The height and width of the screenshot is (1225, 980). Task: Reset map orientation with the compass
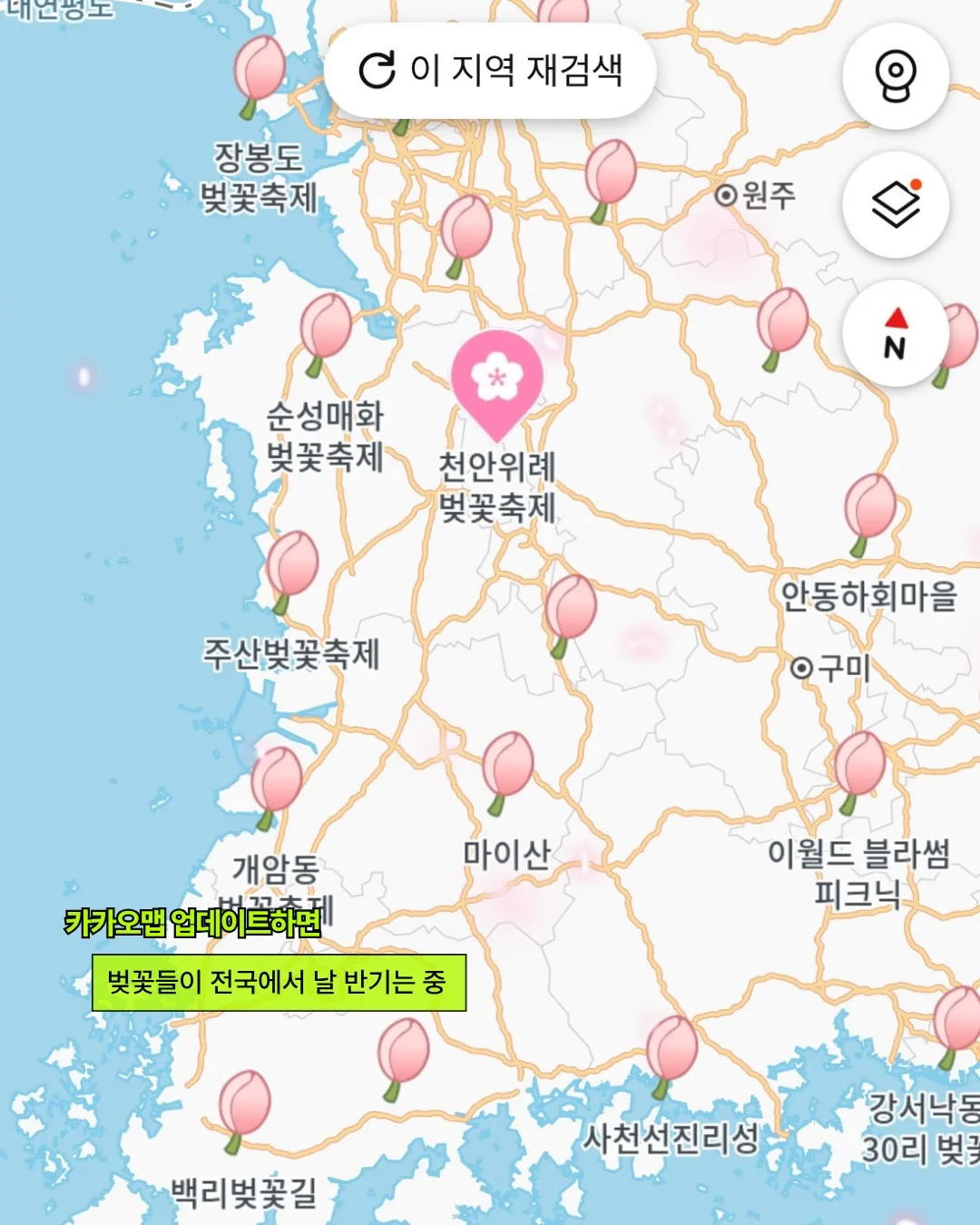(896, 334)
